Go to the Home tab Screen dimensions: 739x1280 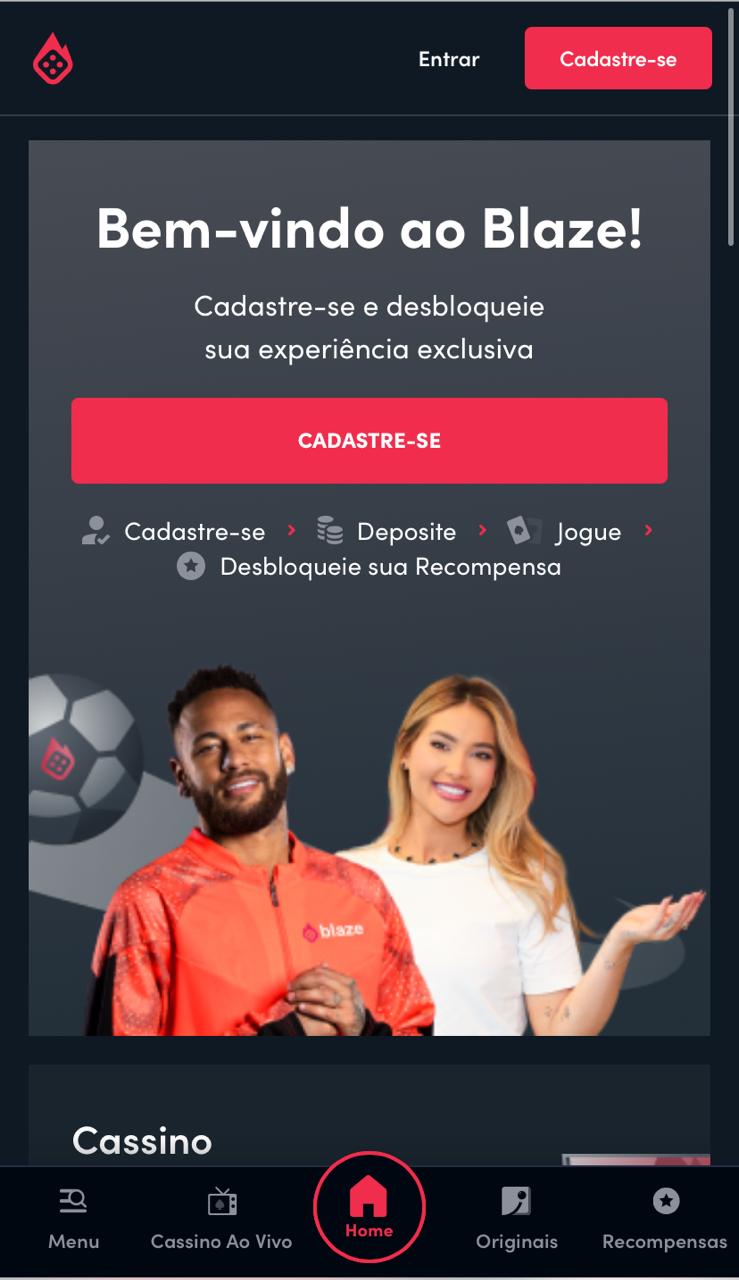tap(369, 1207)
